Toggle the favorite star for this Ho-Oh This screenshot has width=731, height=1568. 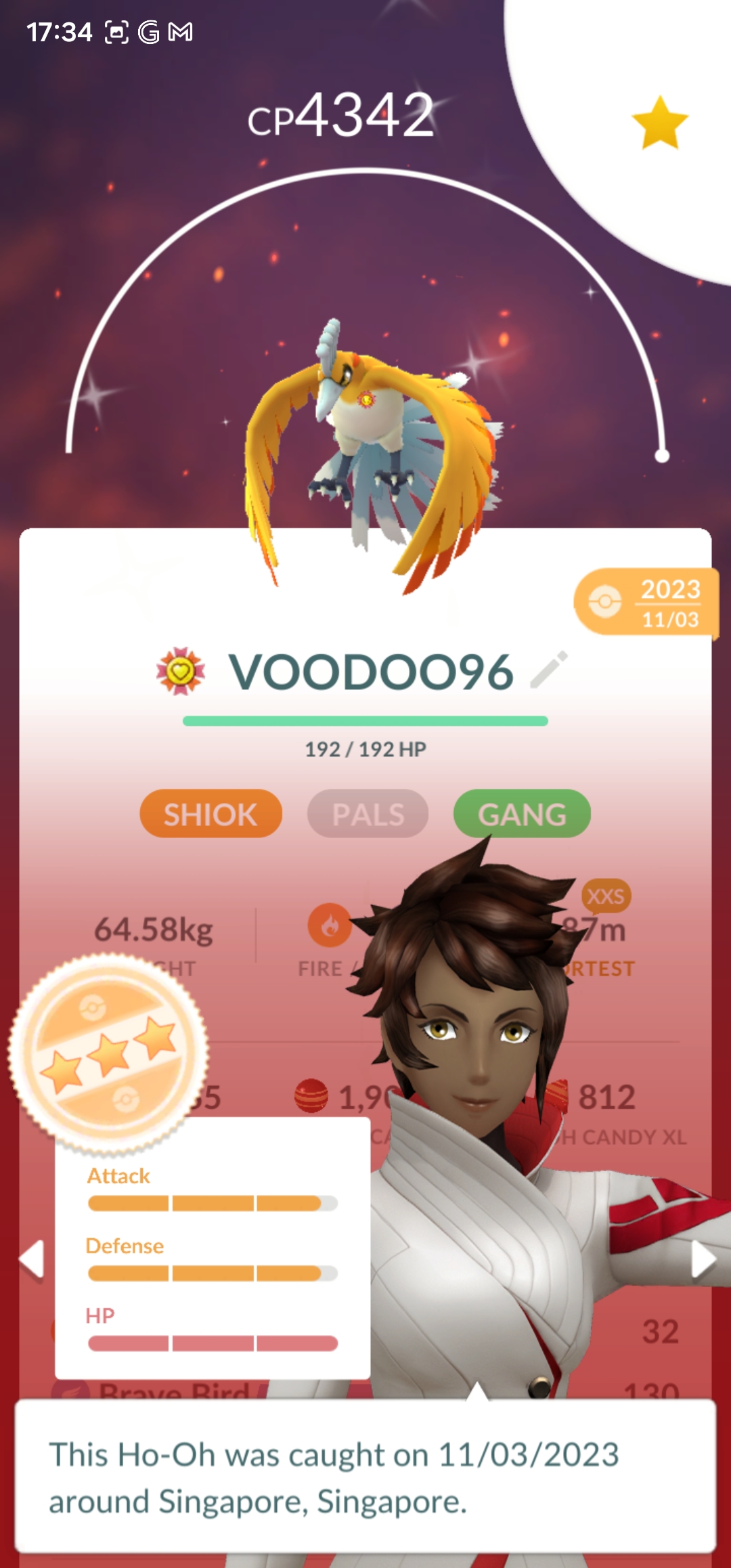pyautogui.click(x=659, y=123)
